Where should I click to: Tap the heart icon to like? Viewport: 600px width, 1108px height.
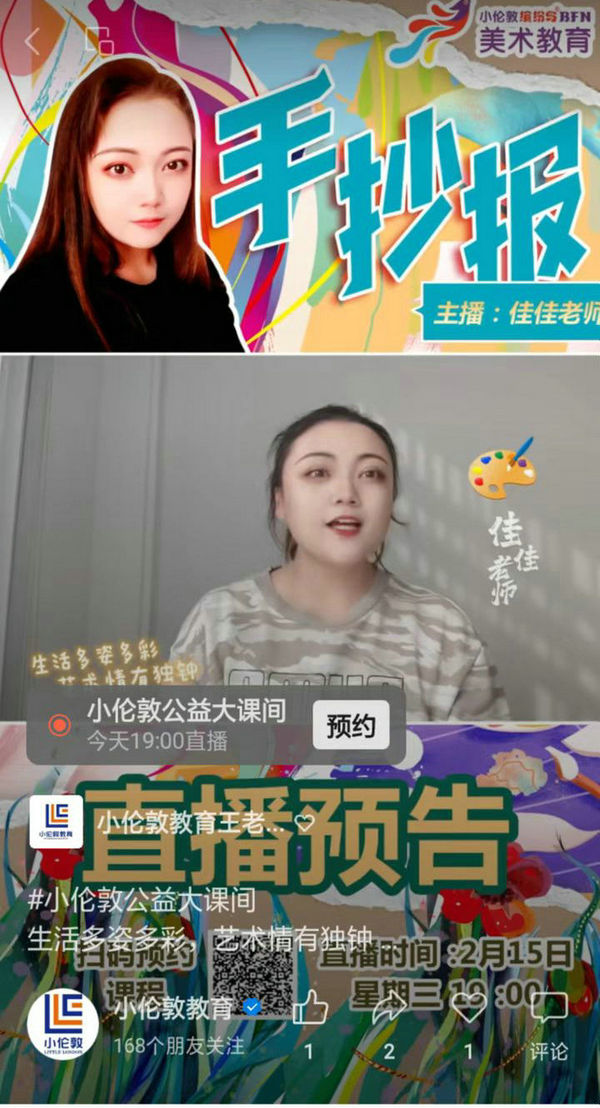[467, 1008]
